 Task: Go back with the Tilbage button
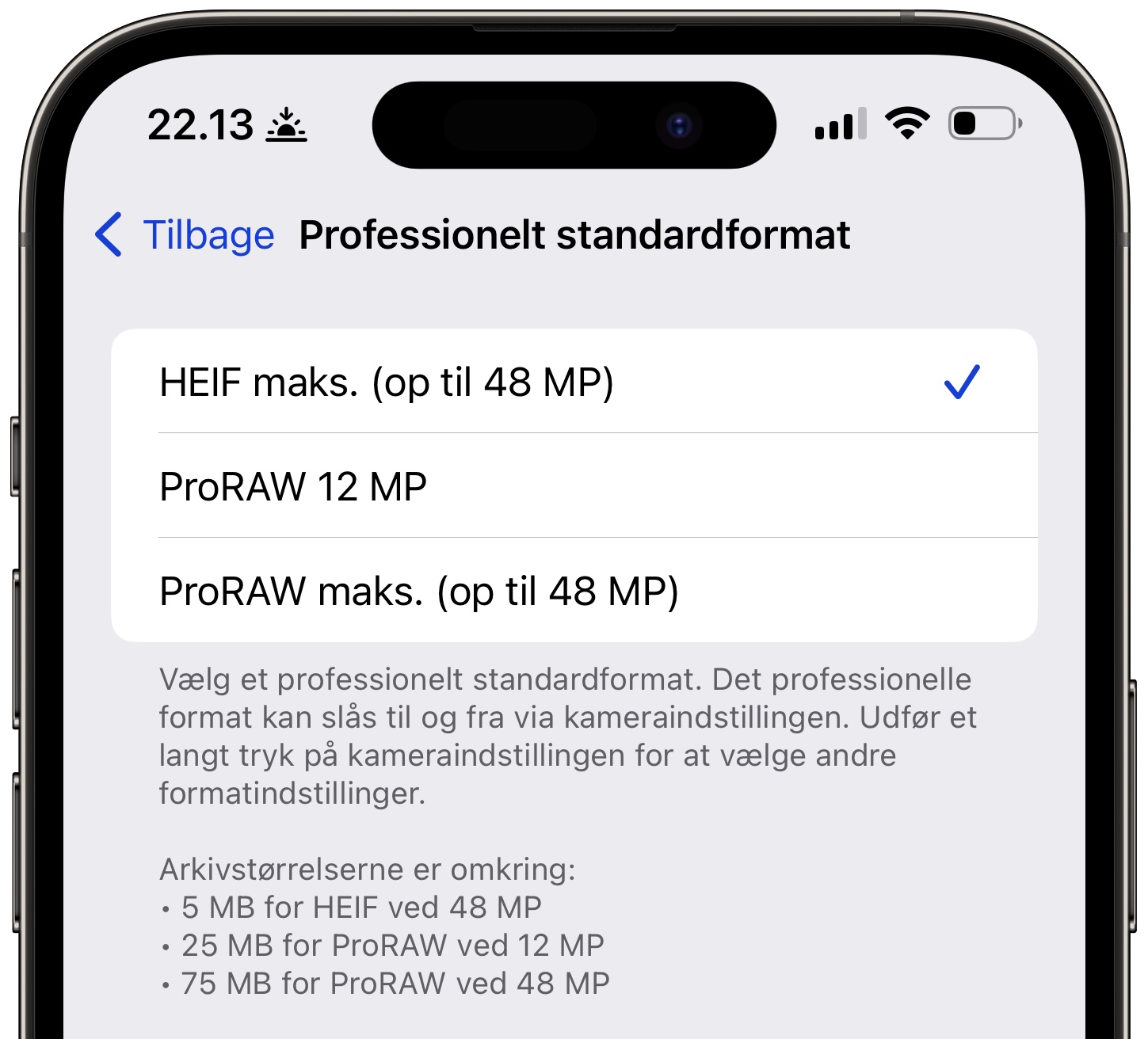pyautogui.click(x=185, y=235)
